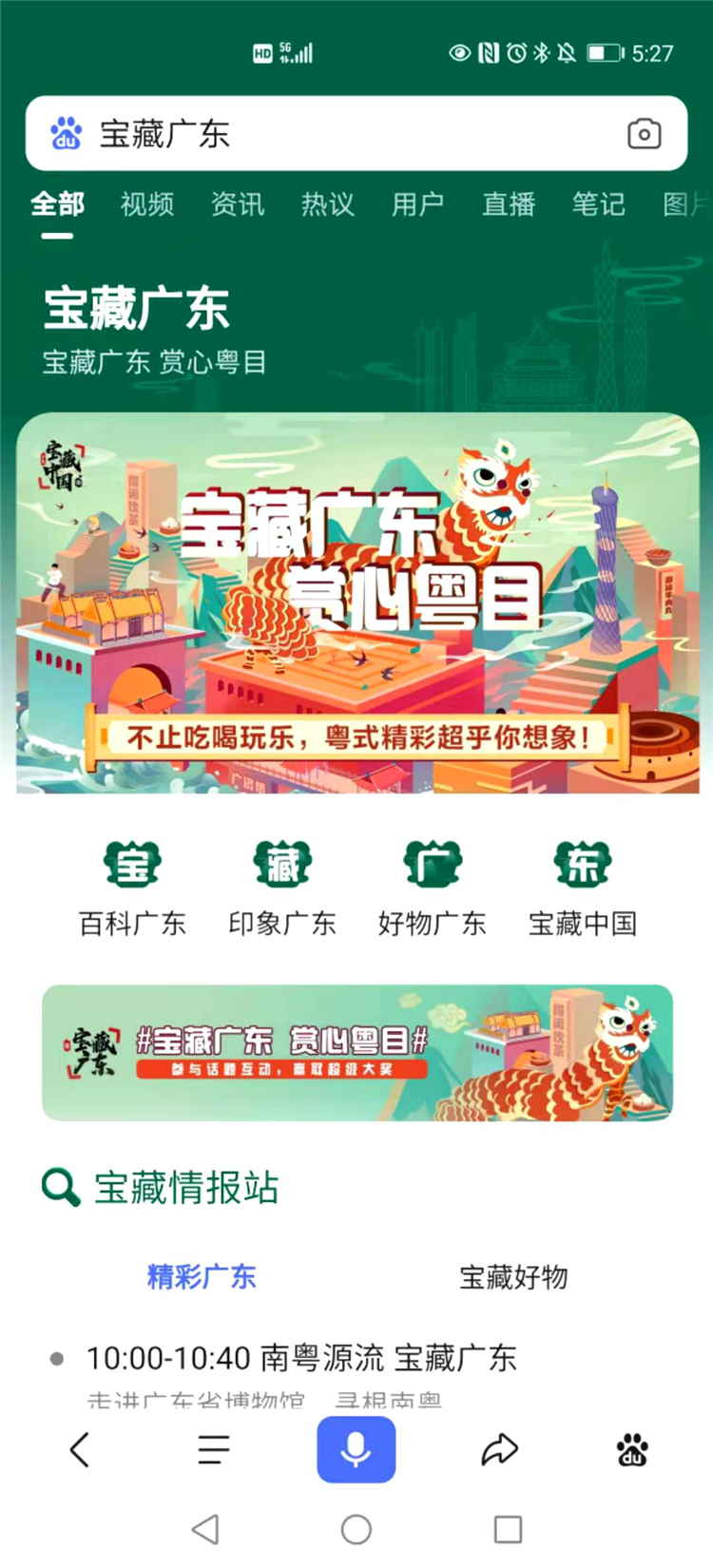This screenshot has width=713, height=1568.
Task: Open camera search in the search bar
Action: coord(644,134)
